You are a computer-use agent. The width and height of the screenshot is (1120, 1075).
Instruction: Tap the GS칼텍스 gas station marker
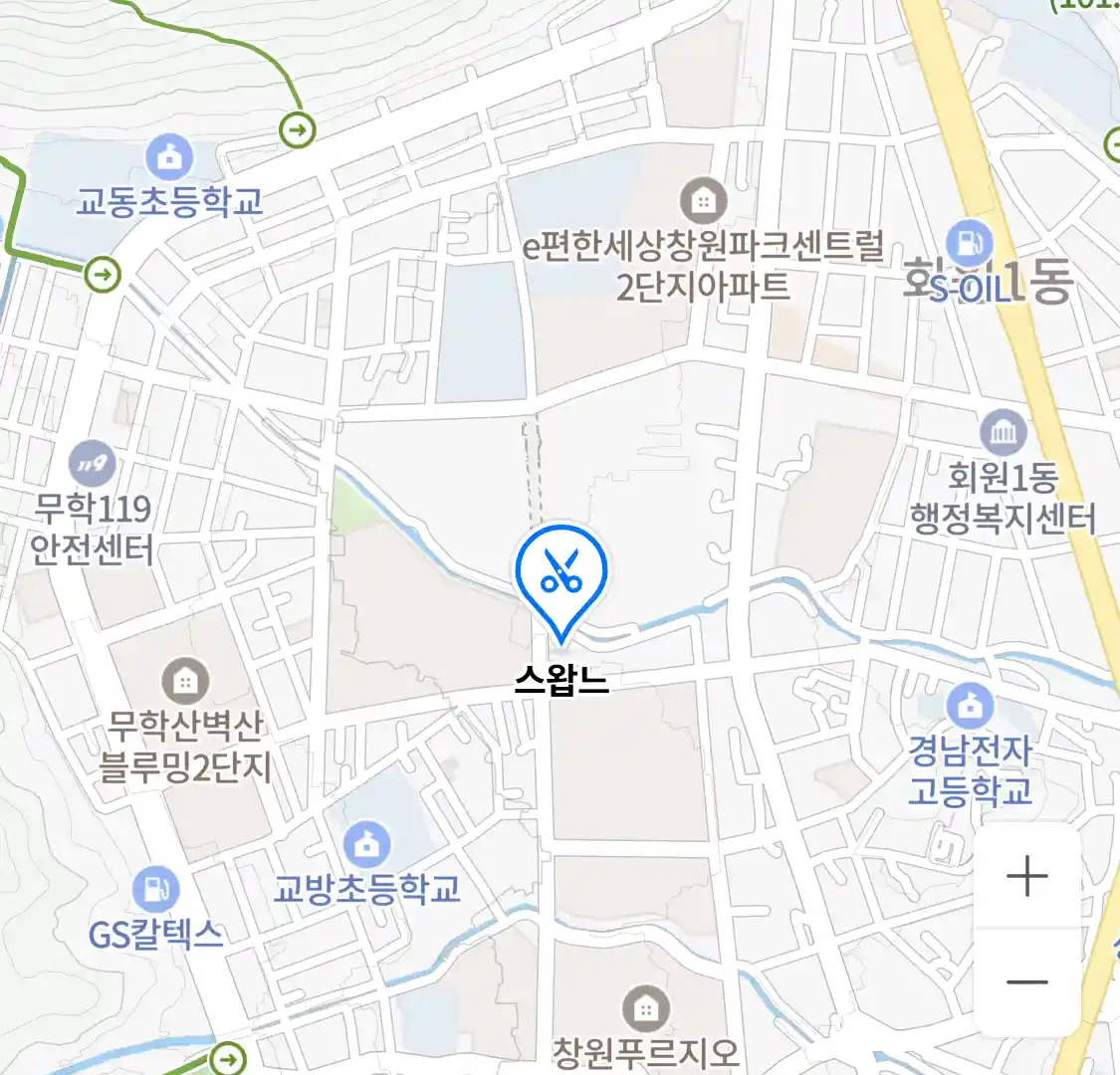(155, 889)
